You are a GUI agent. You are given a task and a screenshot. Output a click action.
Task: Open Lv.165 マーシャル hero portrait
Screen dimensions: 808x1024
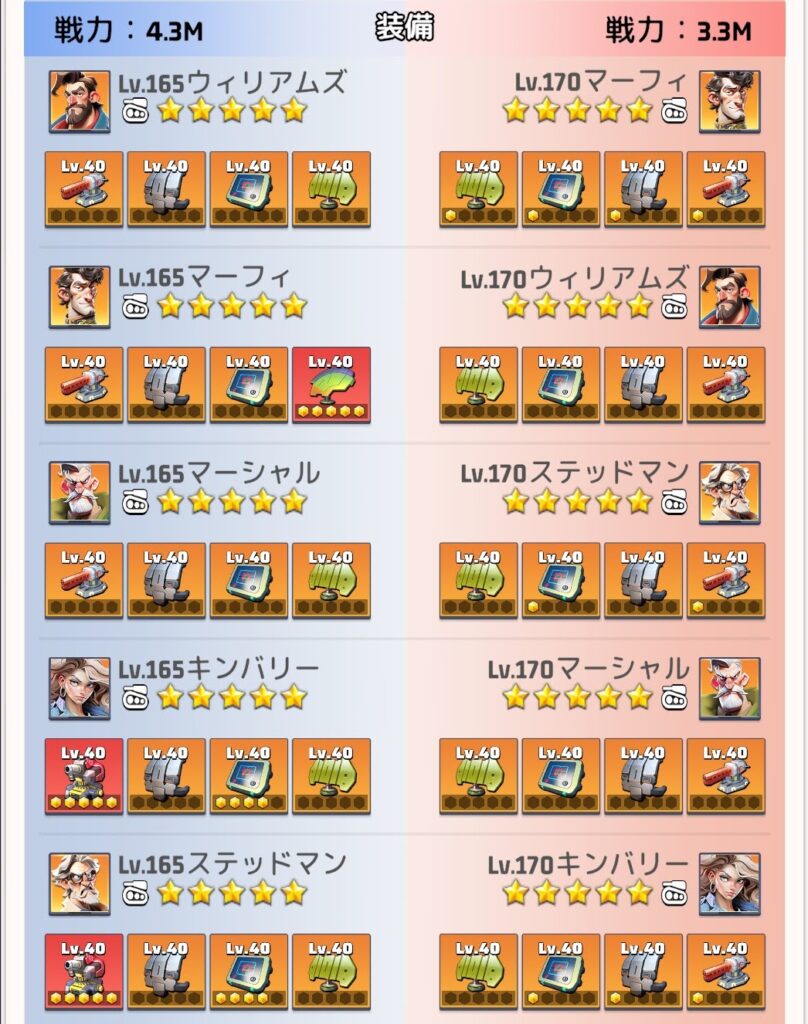click(x=79, y=492)
